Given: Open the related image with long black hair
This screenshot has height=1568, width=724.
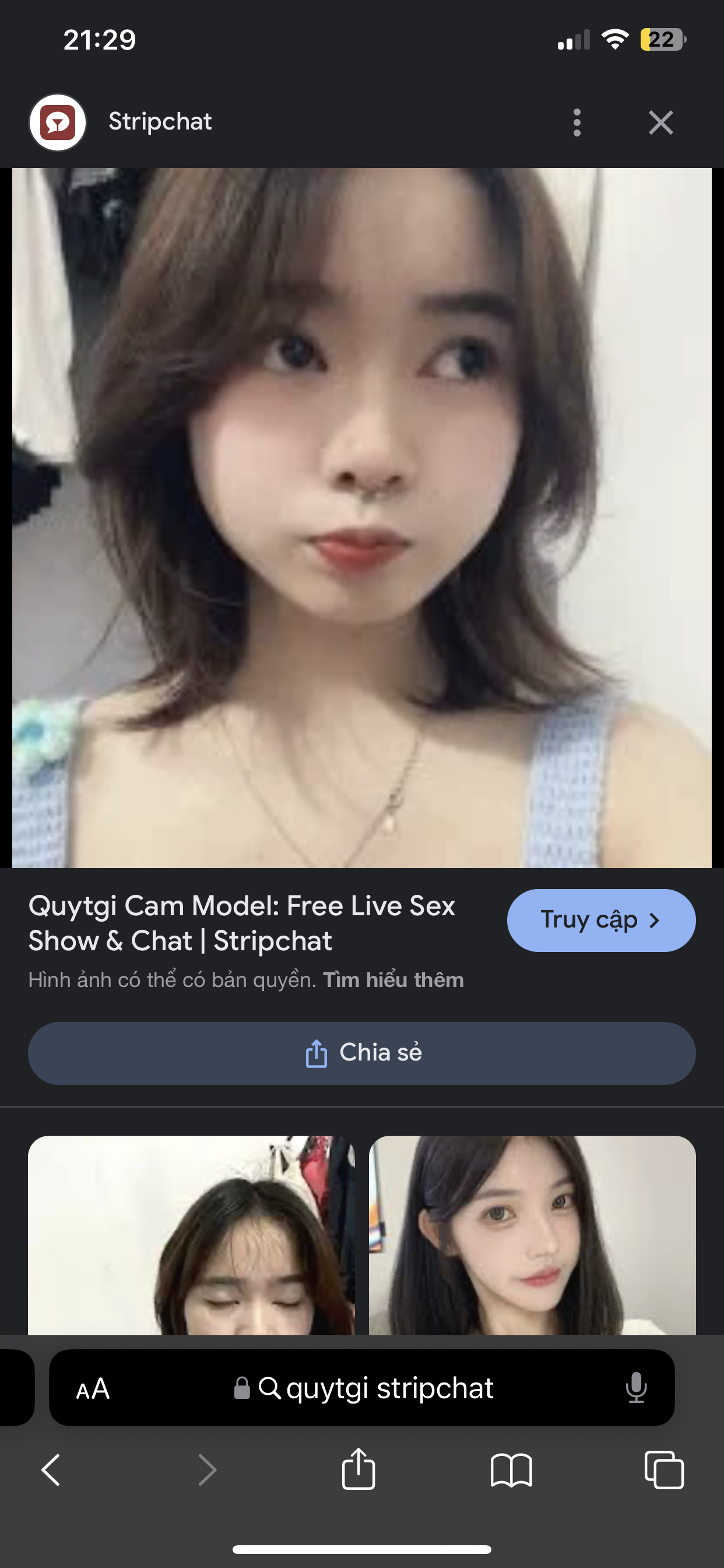Looking at the screenshot, I should [532, 1235].
